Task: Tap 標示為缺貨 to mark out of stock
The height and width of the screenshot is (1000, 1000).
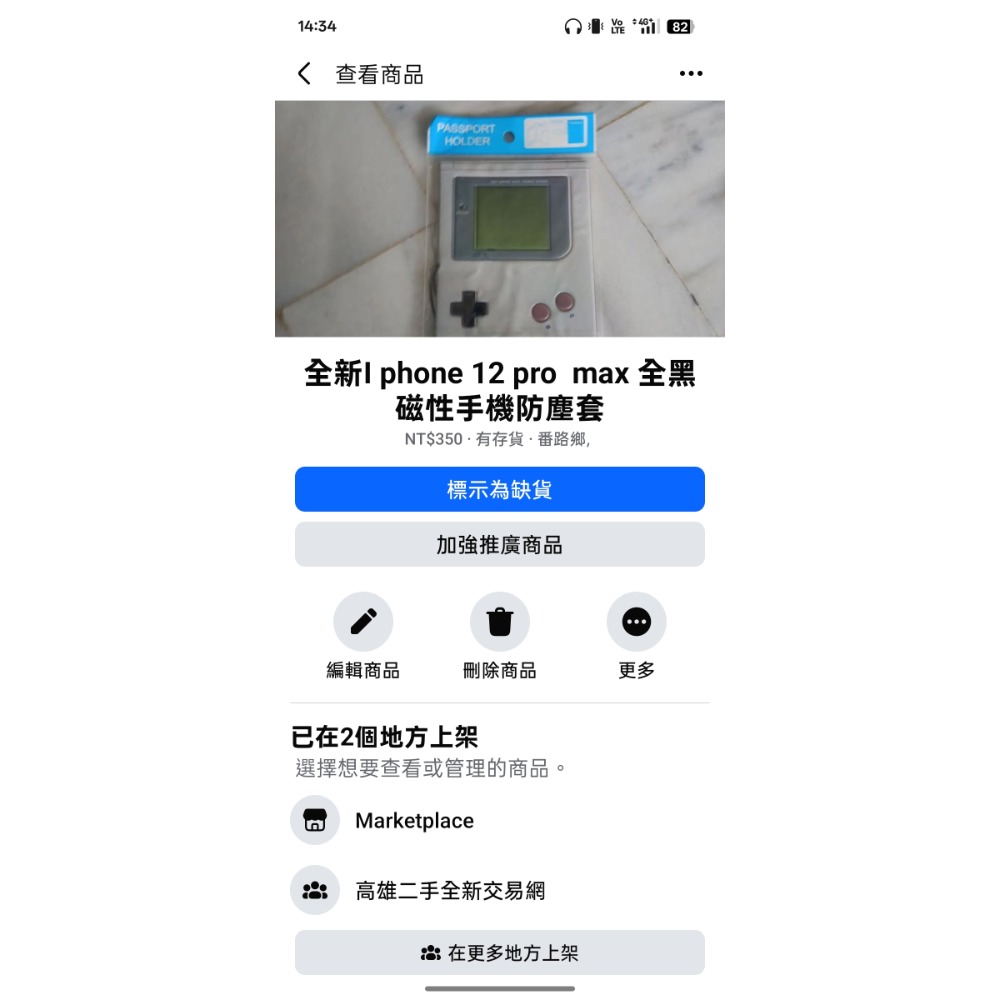Action: (x=500, y=490)
